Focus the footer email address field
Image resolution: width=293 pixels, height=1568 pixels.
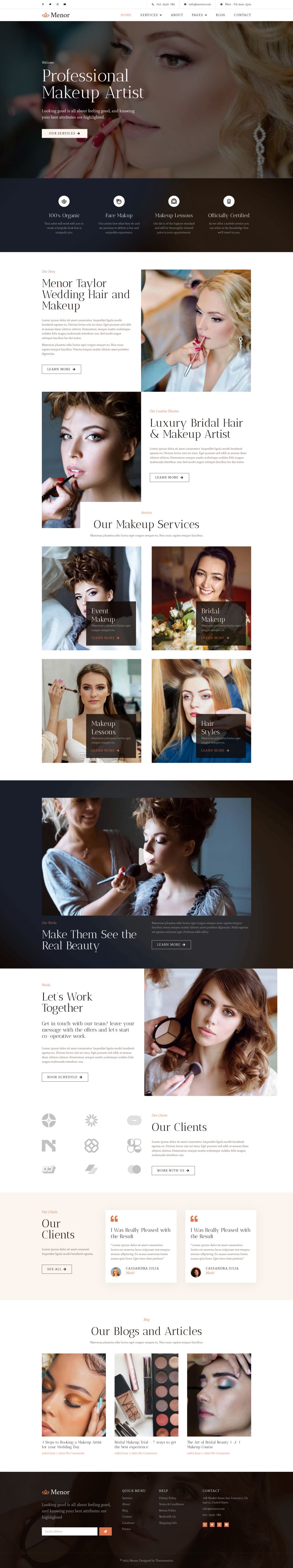69,1531
